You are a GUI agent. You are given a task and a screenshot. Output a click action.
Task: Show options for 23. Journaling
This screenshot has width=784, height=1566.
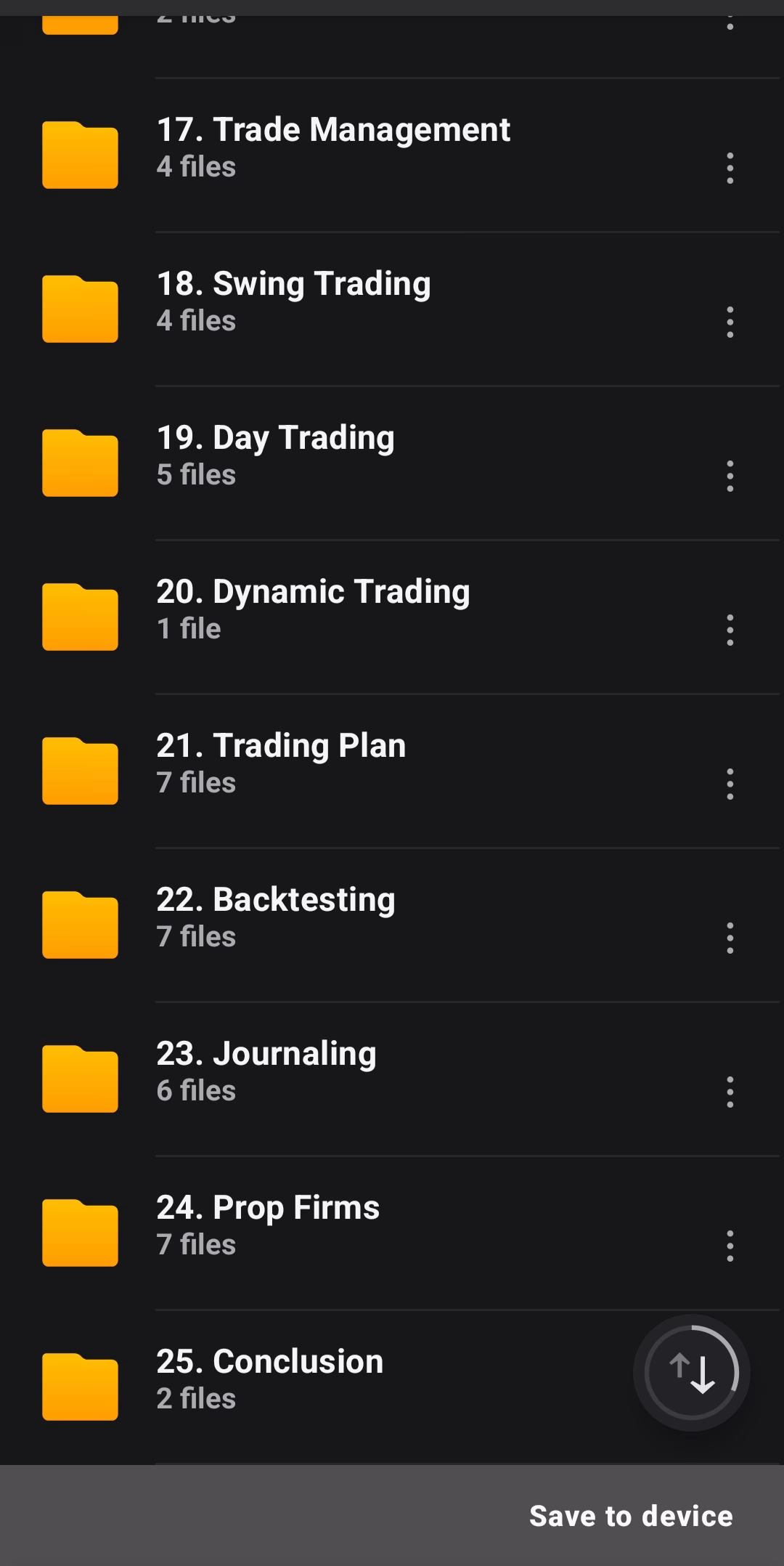point(730,1092)
